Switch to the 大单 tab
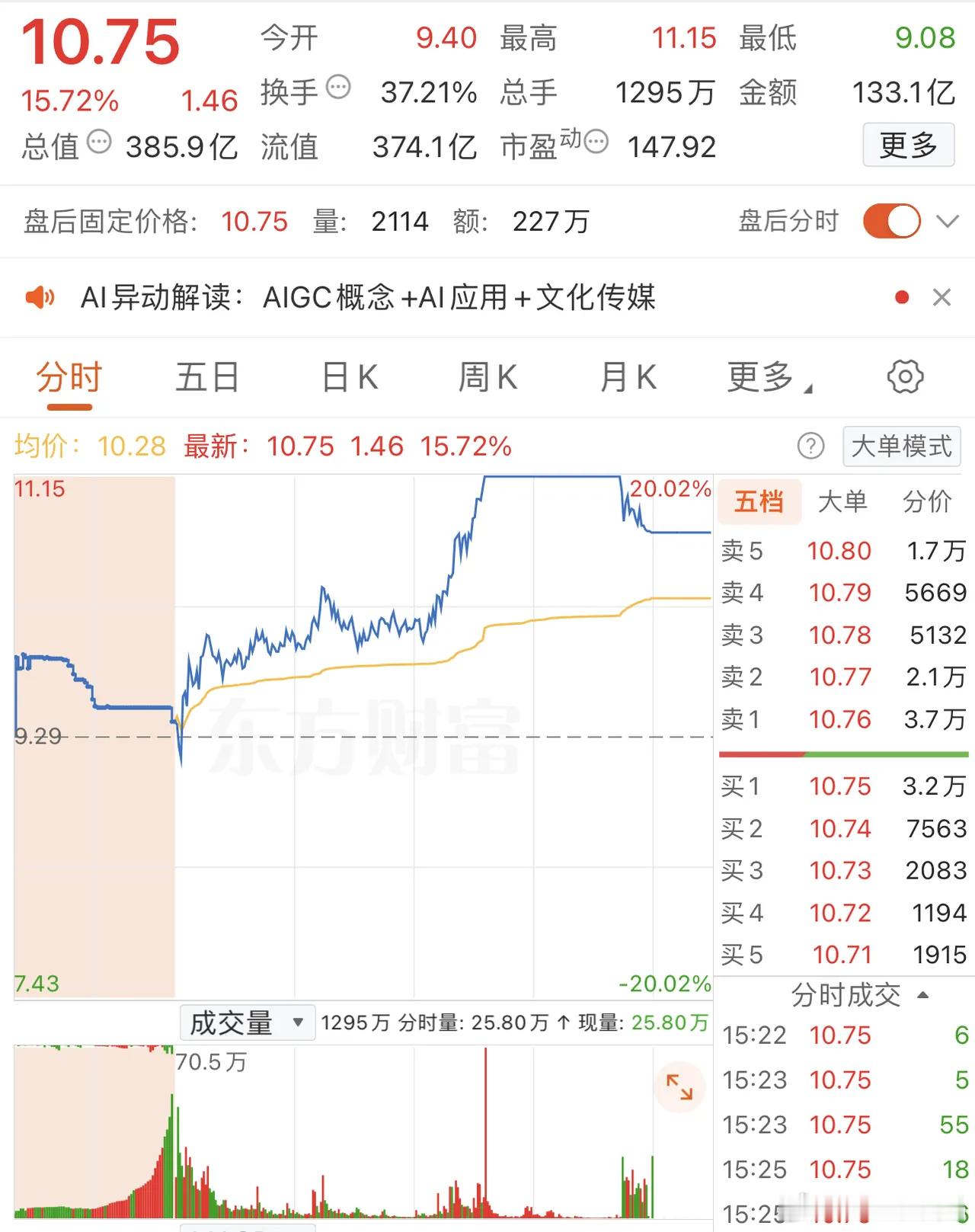Screen dimensions: 975x1232 (844, 502)
